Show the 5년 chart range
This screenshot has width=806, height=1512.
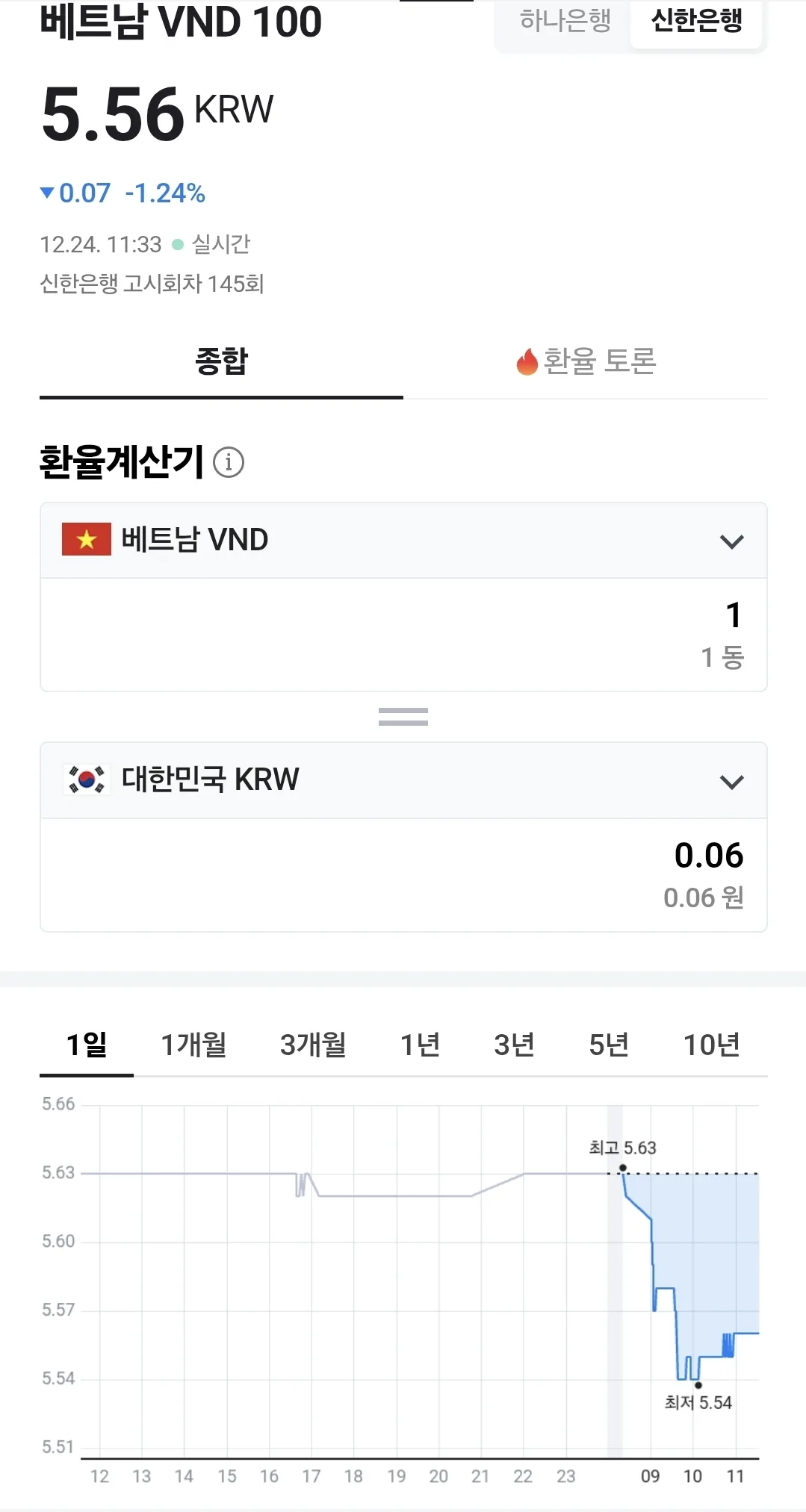point(609,1045)
